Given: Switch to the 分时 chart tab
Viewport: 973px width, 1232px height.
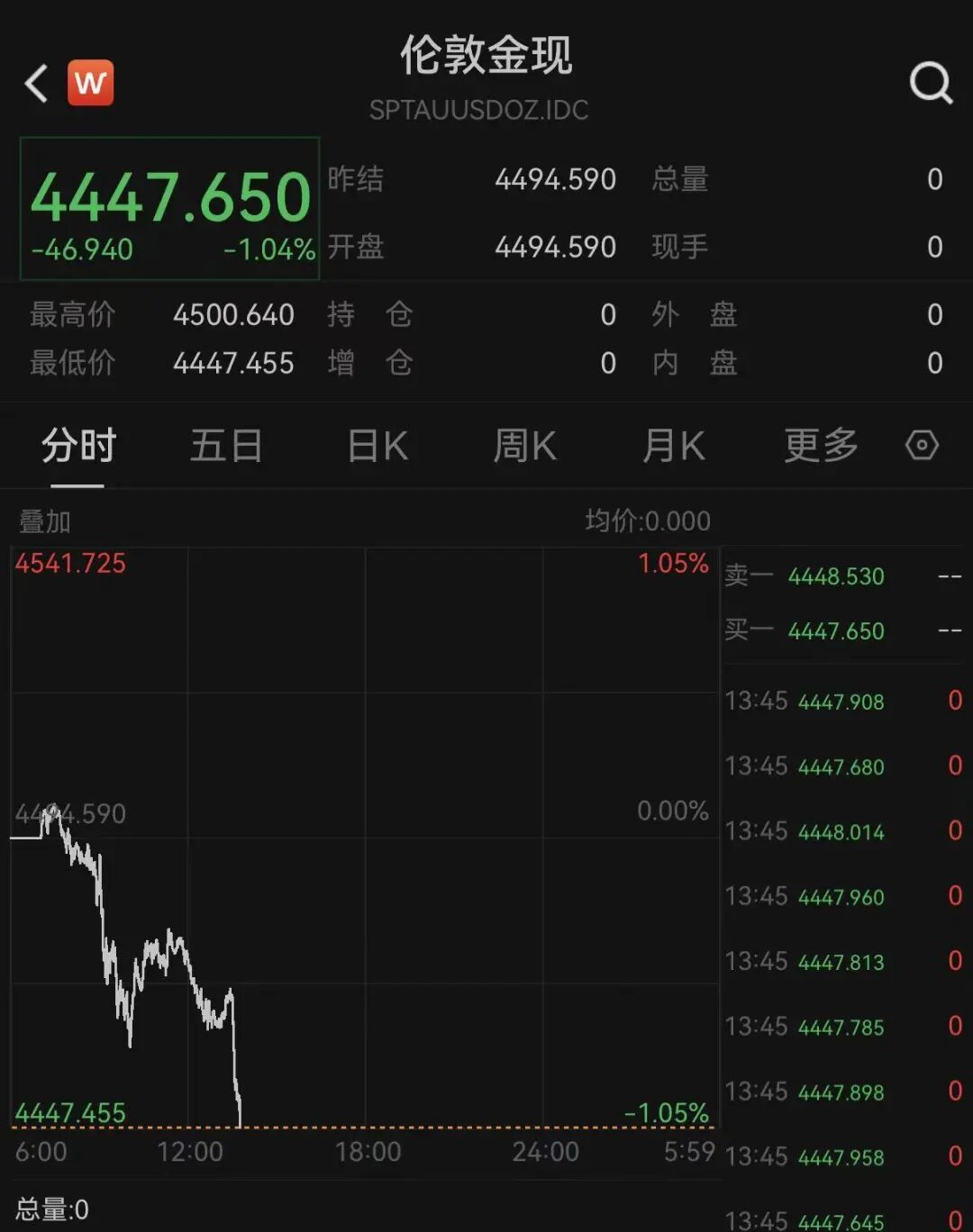Looking at the screenshot, I should tap(78, 446).
